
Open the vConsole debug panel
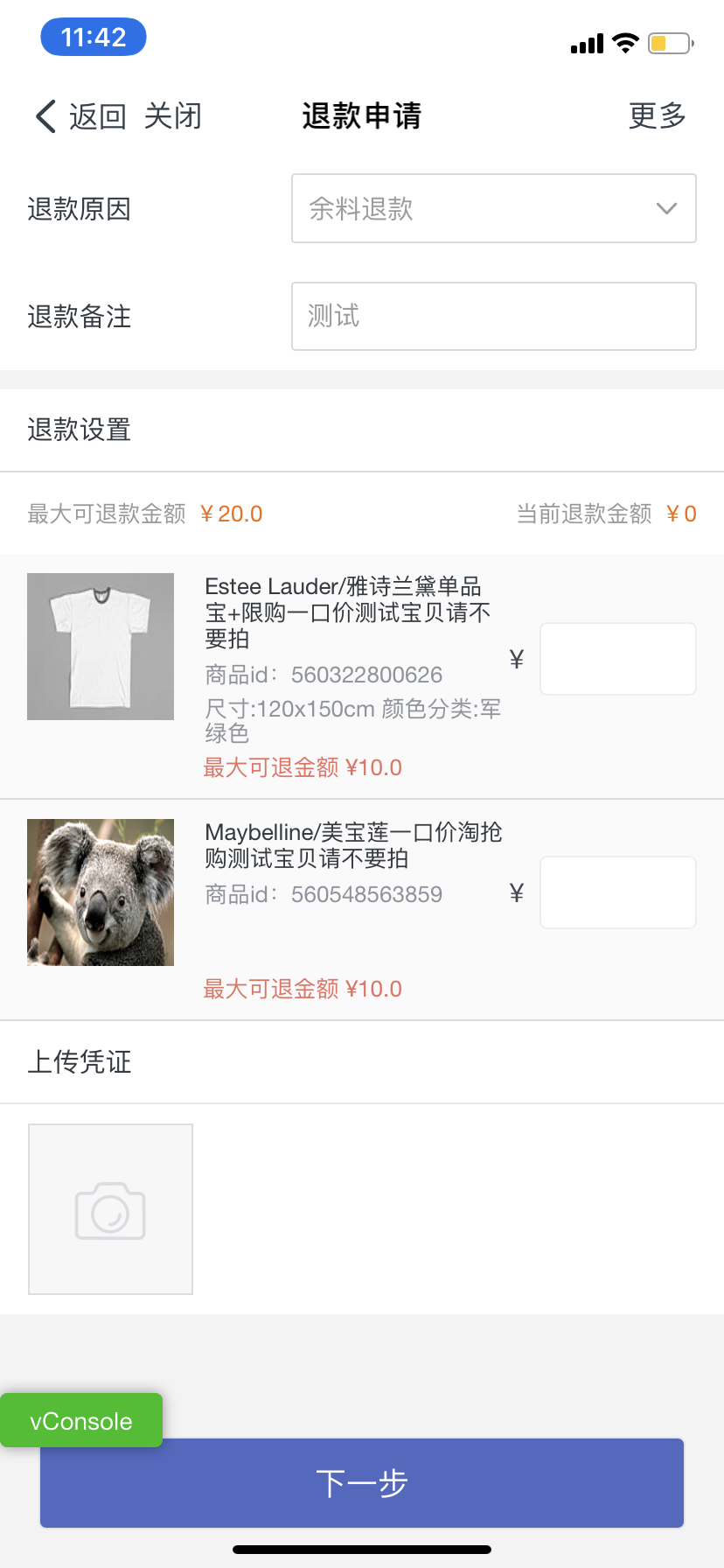(81, 1420)
